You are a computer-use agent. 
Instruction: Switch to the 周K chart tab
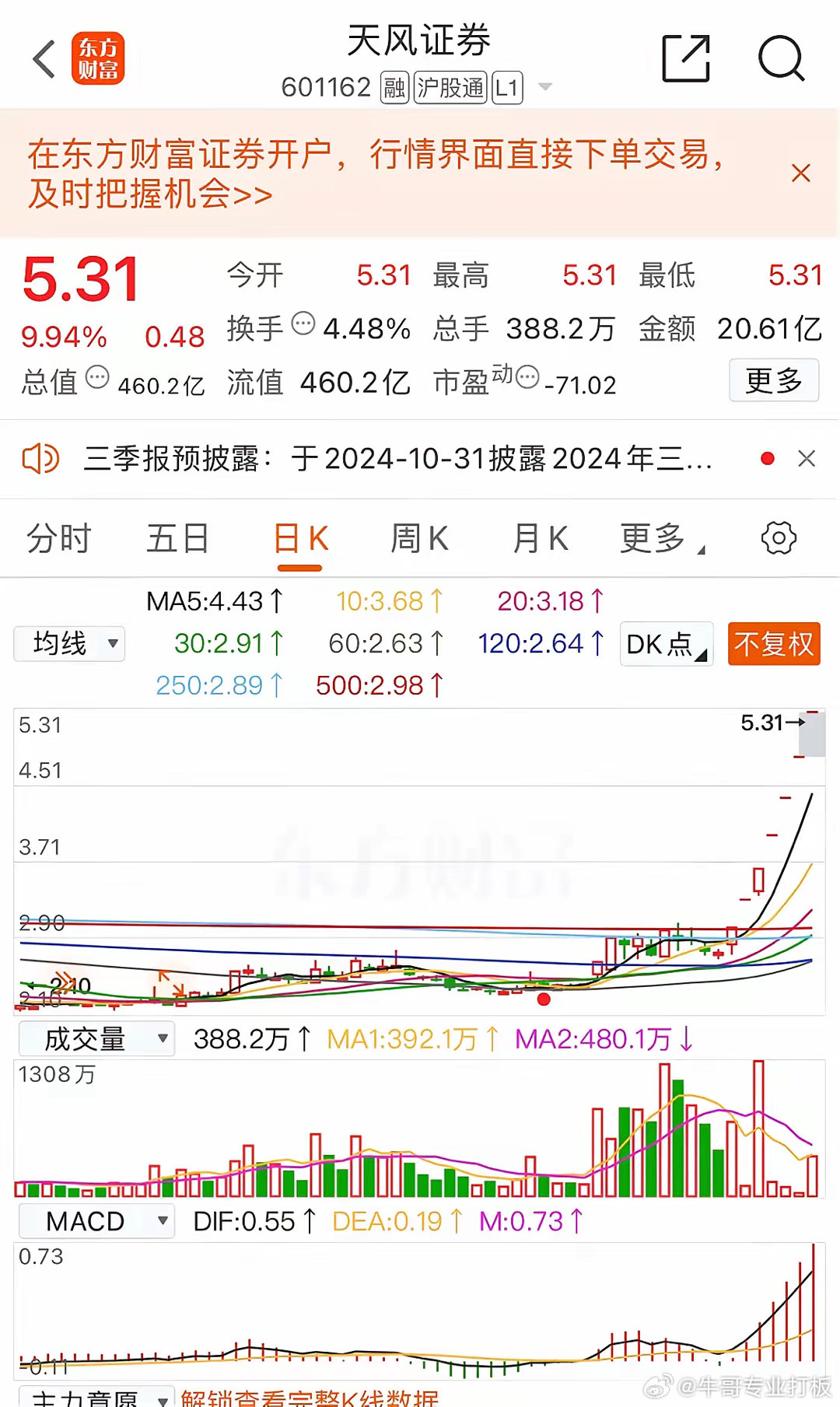click(x=419, y=538)
